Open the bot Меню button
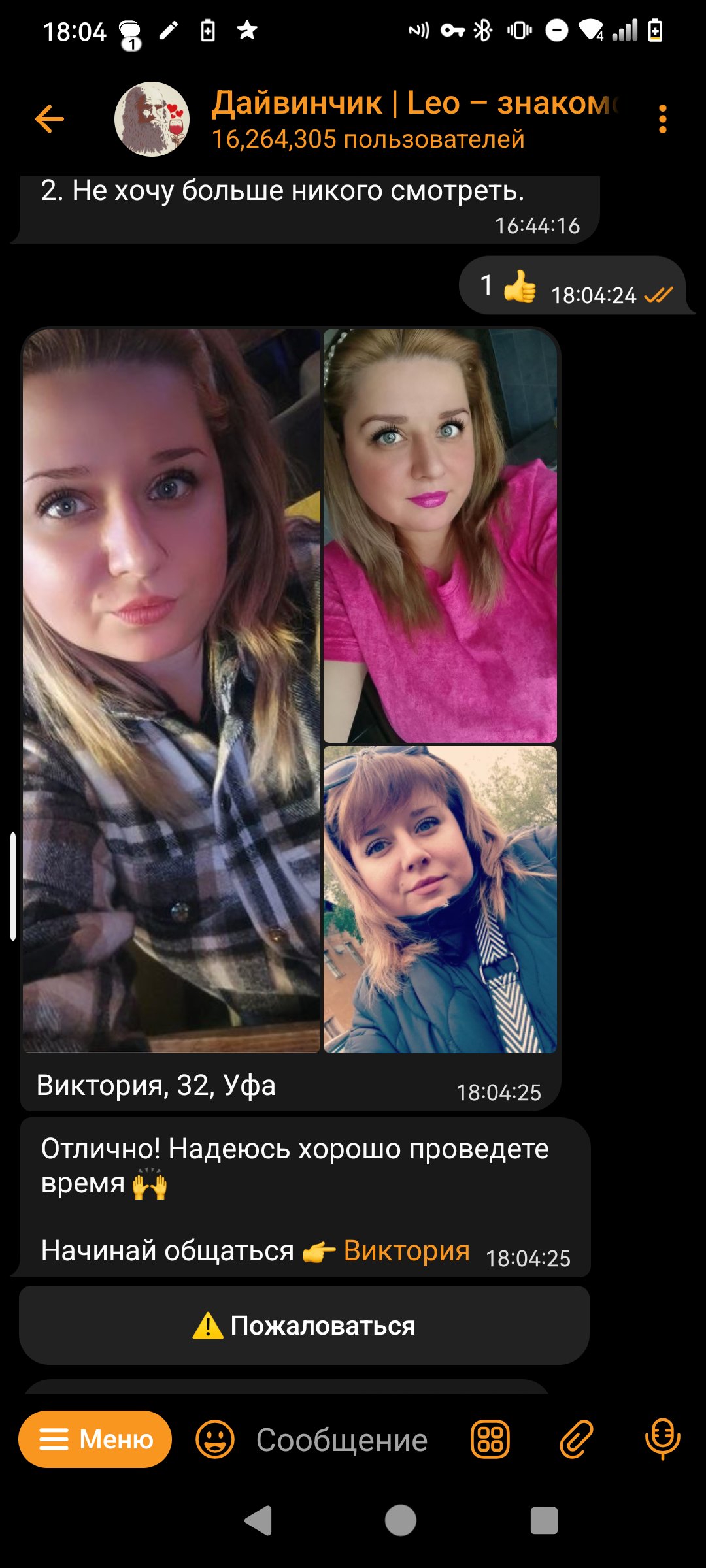 point(95,1439)
